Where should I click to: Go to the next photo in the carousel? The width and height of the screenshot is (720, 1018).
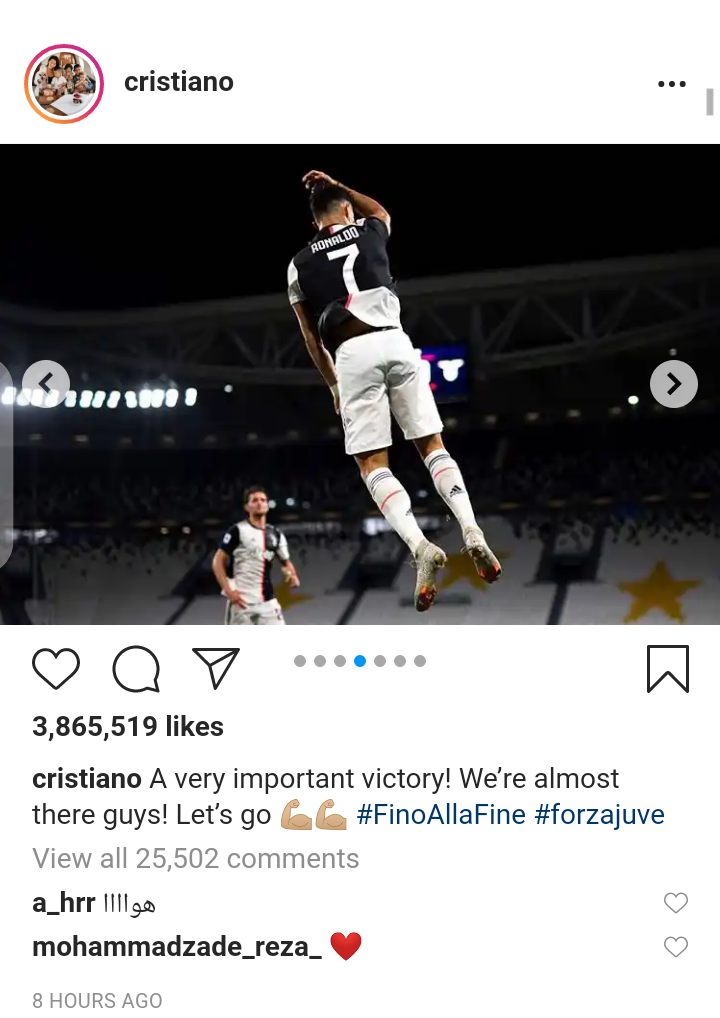(673, 384)
